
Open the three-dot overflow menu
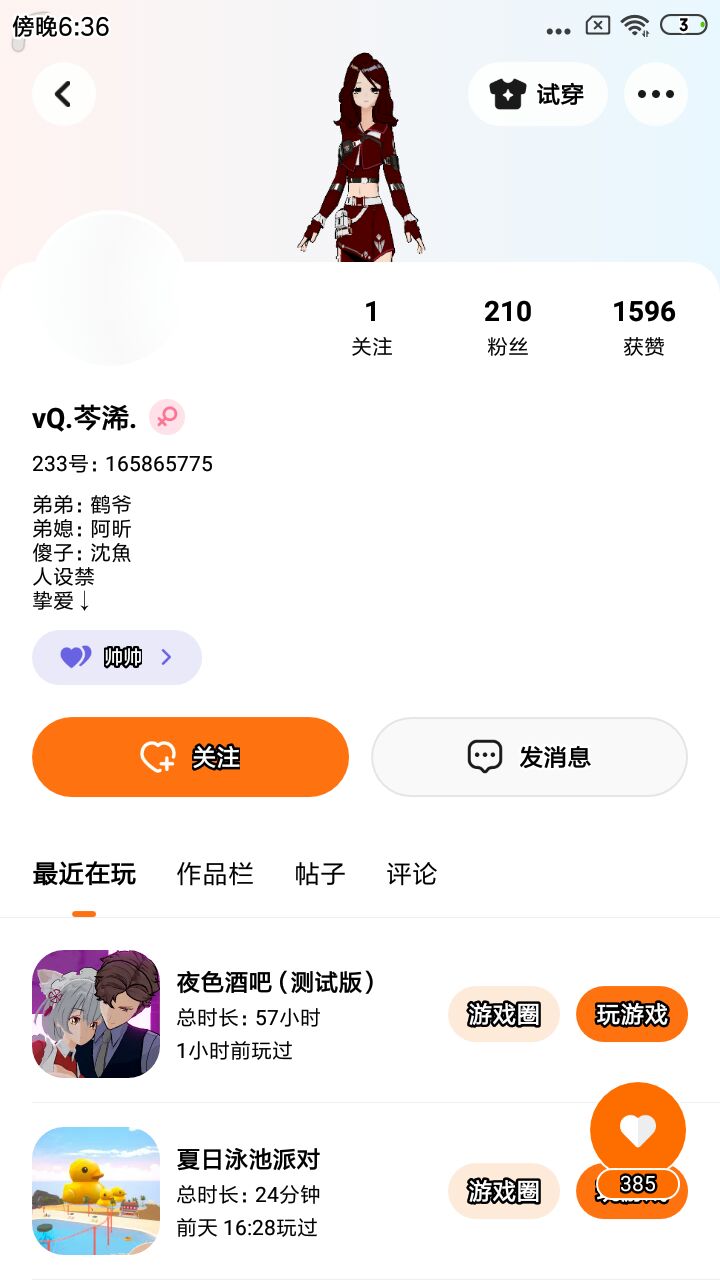coord(656,94)
